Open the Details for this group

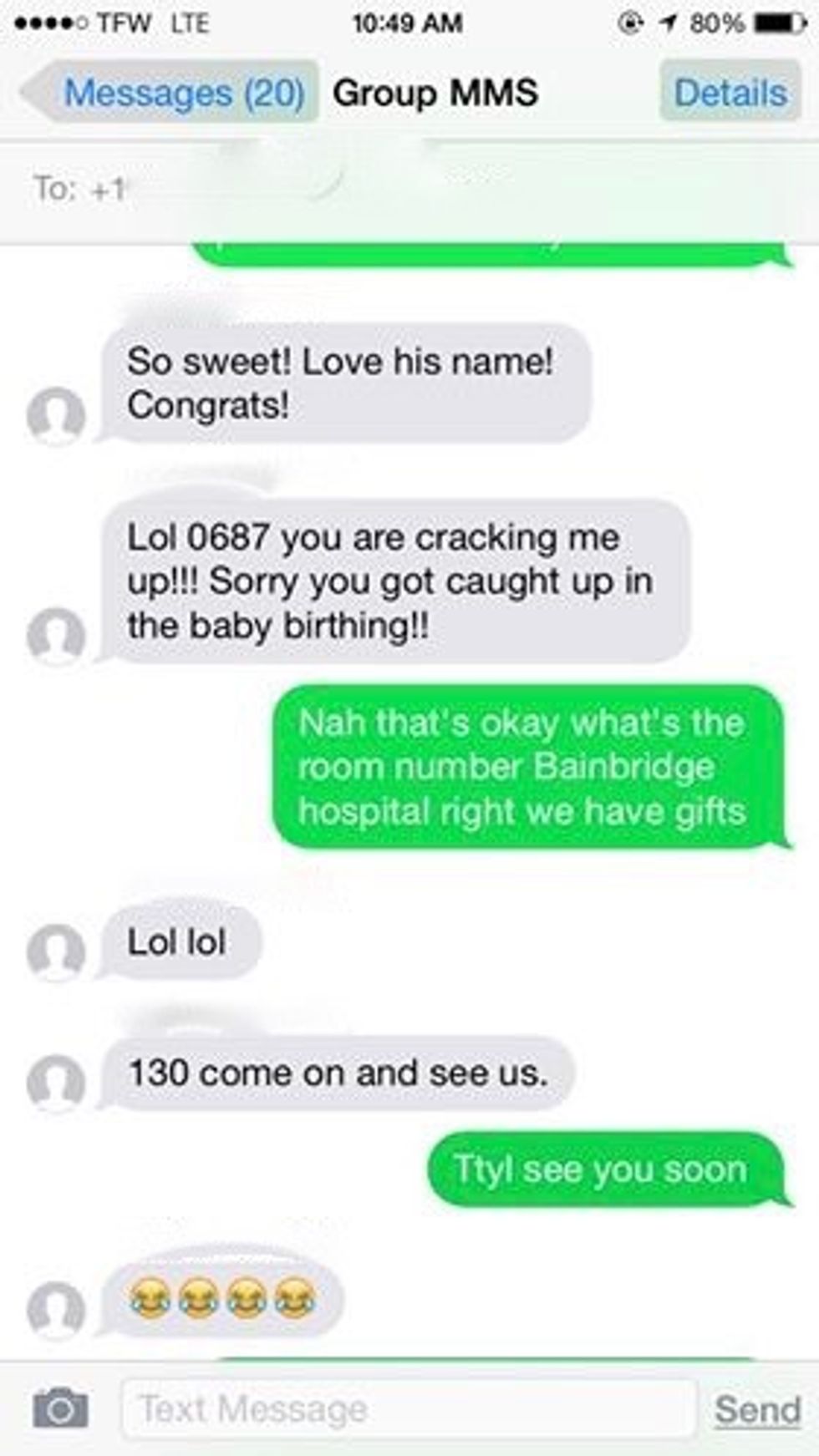(x=730, y=93)
